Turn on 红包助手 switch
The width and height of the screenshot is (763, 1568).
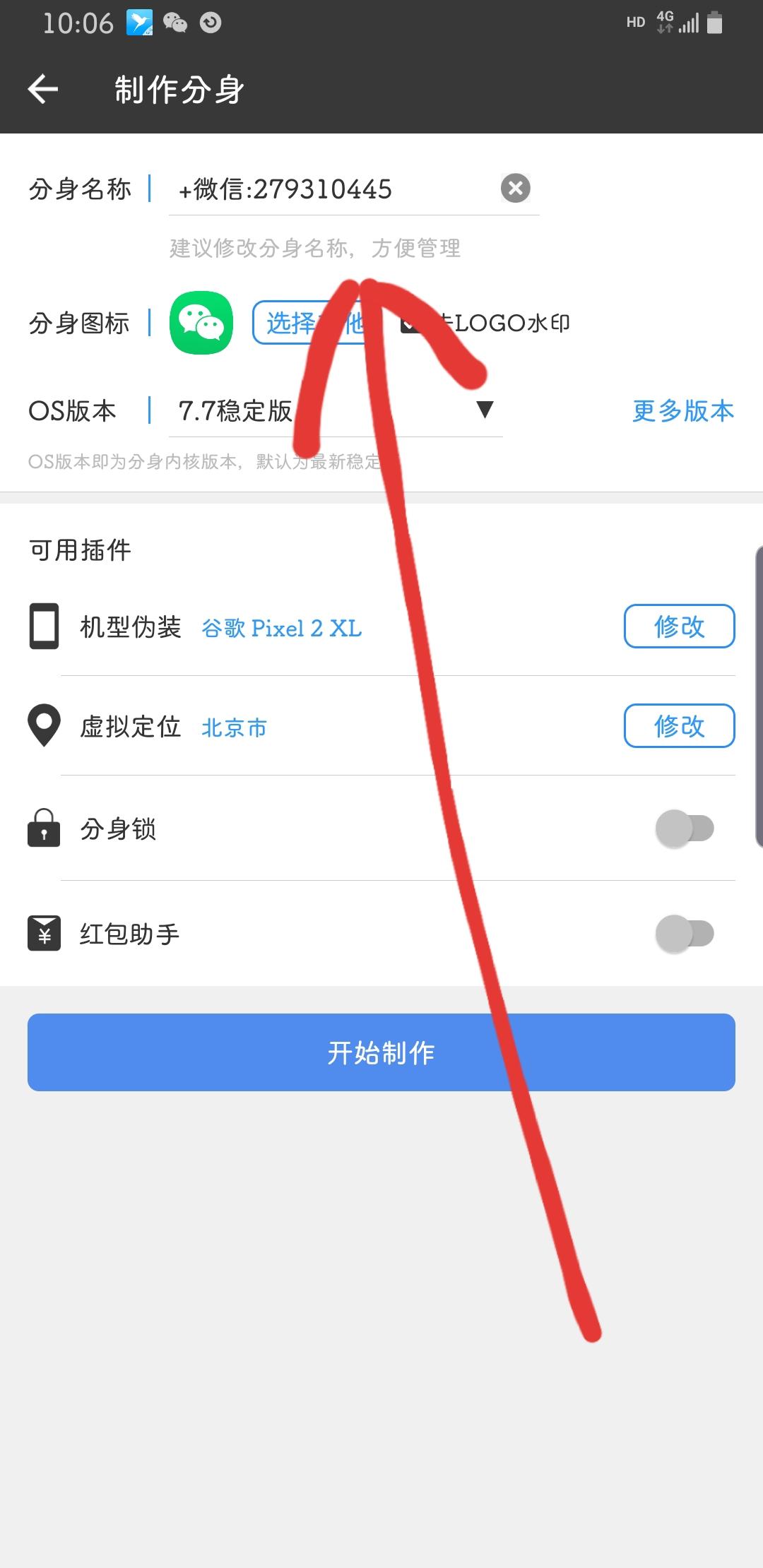coord(685,934)
